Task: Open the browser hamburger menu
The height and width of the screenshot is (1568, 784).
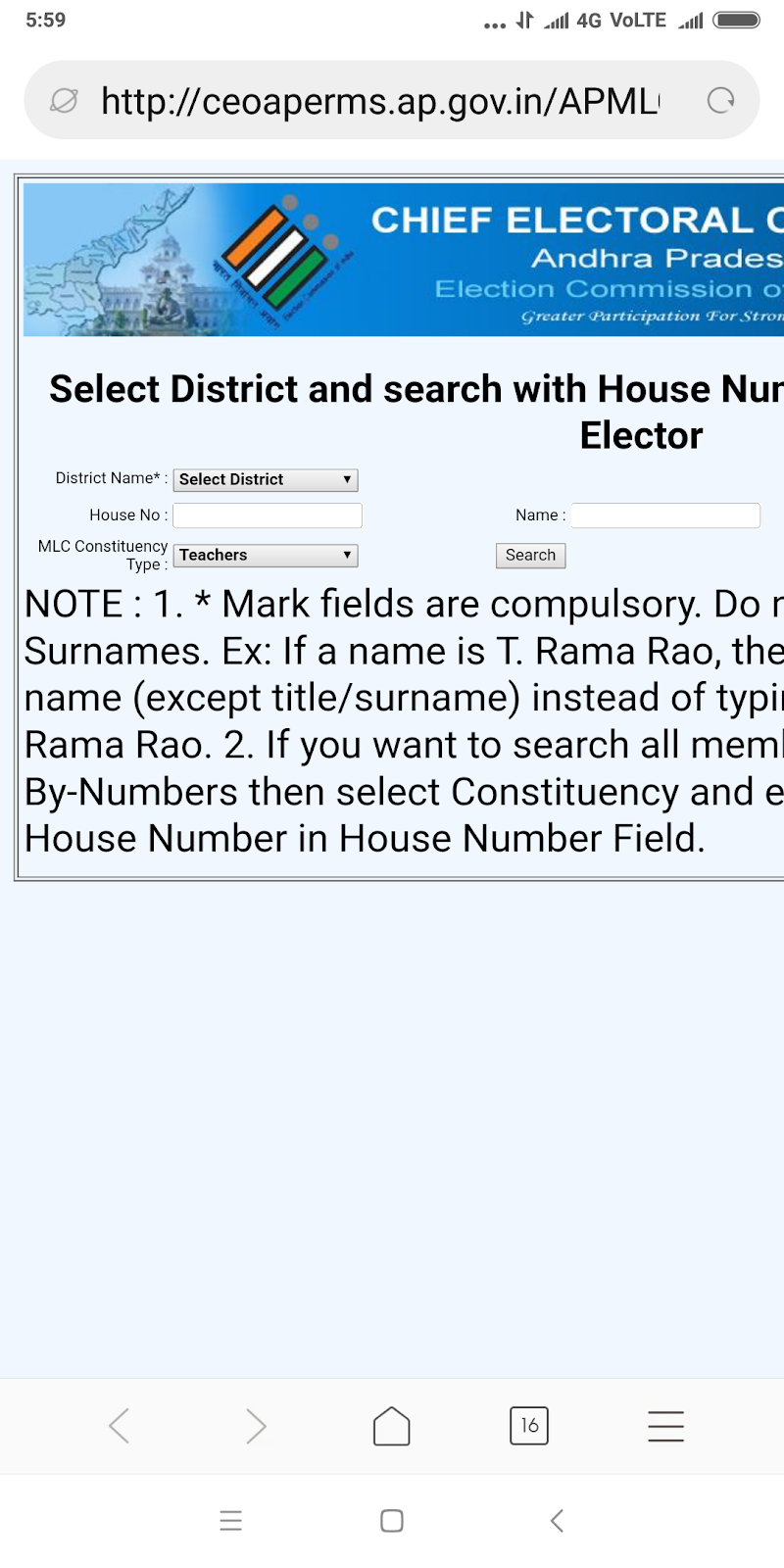Action: point(666,1426)
